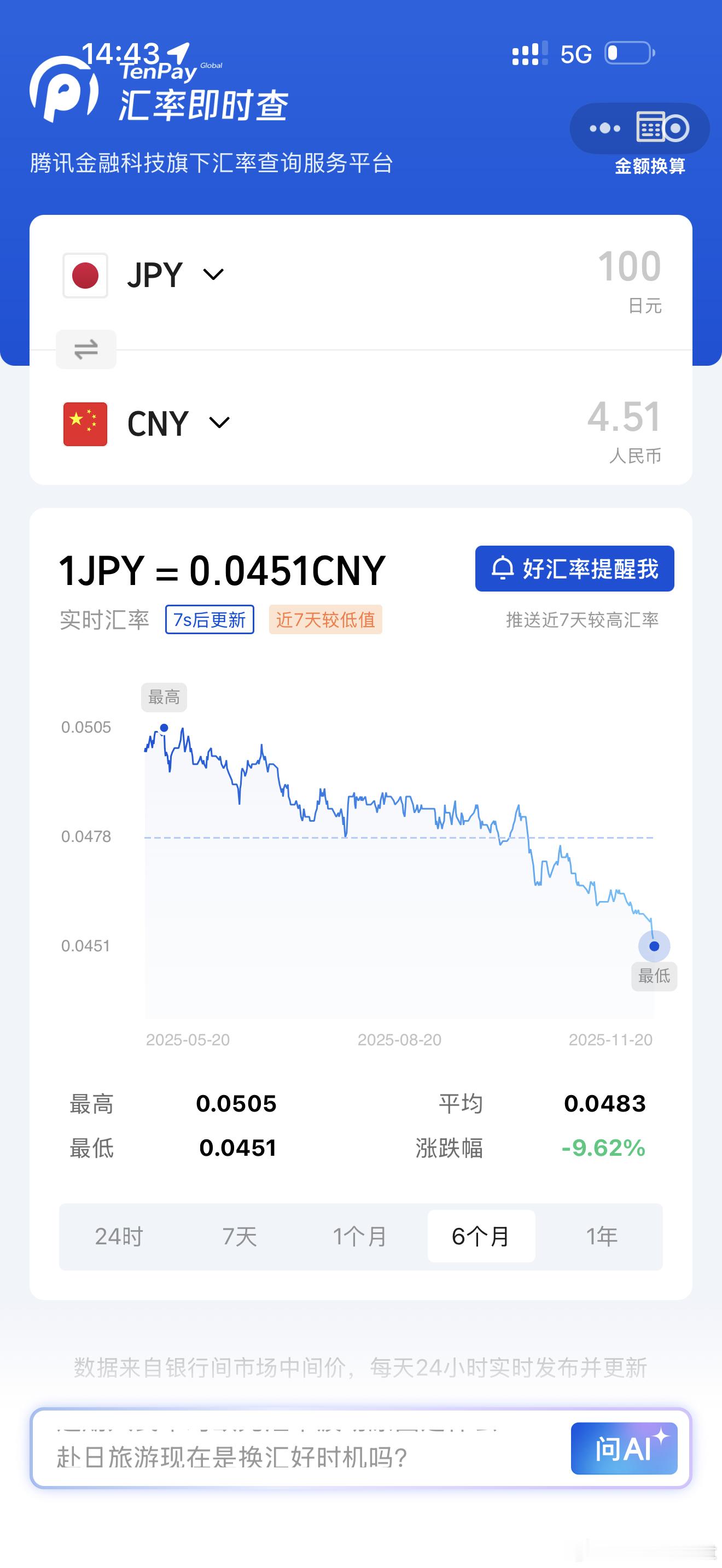Edit the 100 日元 amount field
The height and width of the screenshot is (1568, 722).
point(630,267)
